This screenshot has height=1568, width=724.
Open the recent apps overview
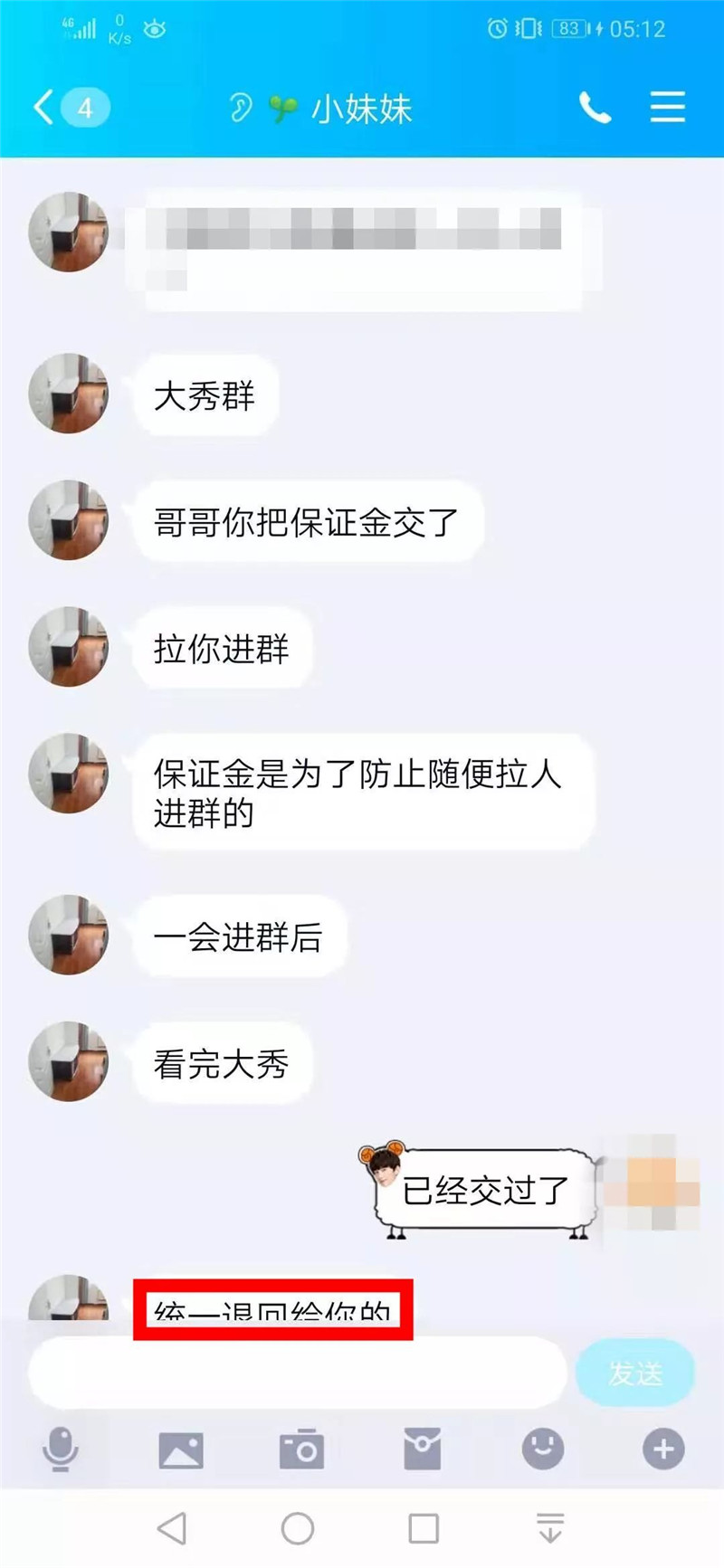(x=424, y=1528)
